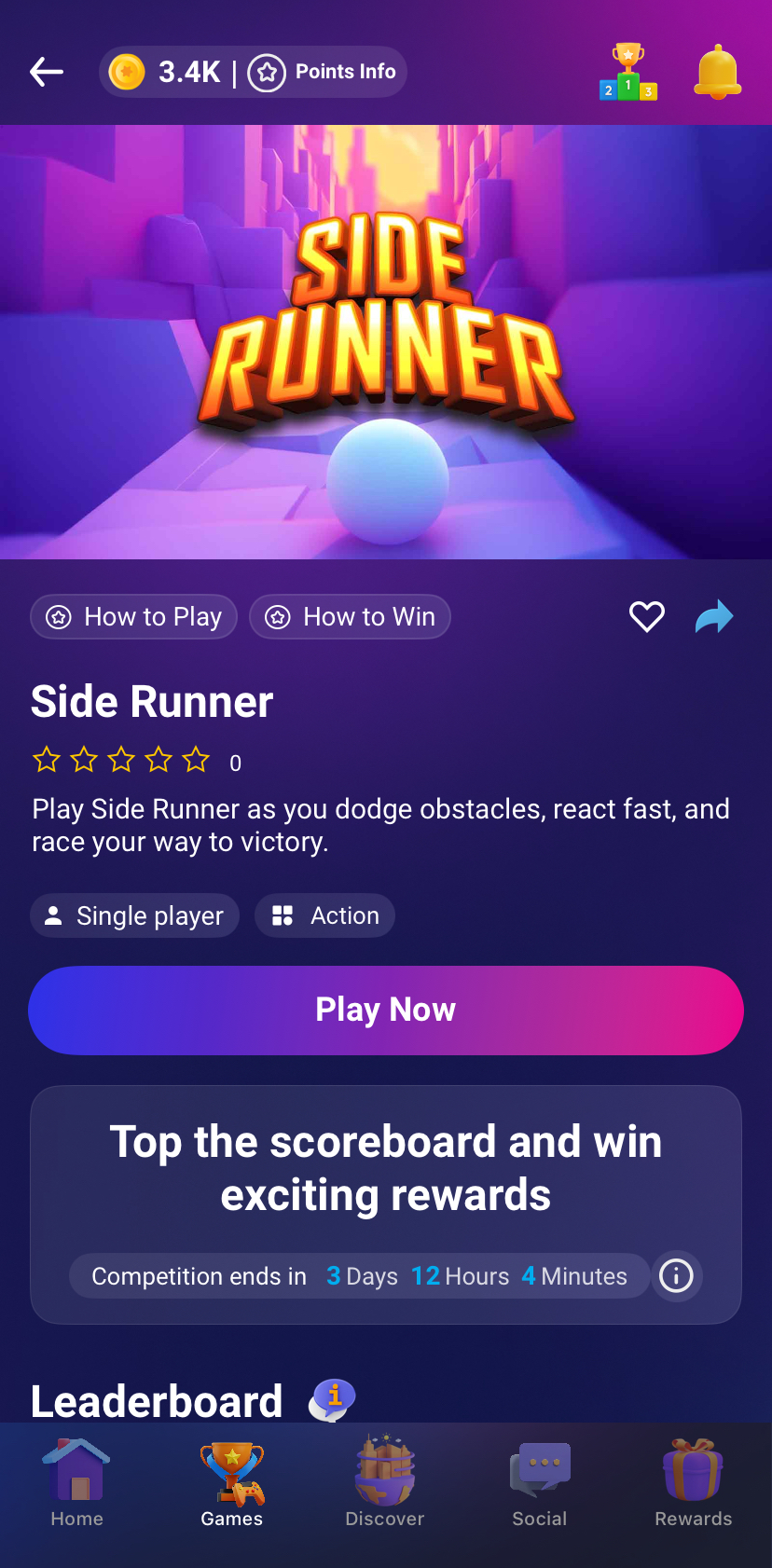Image resolution: width=772 pixels, height=1568 pixels.
Task: Open the Rewards tab
Action: coord(693,1484)
